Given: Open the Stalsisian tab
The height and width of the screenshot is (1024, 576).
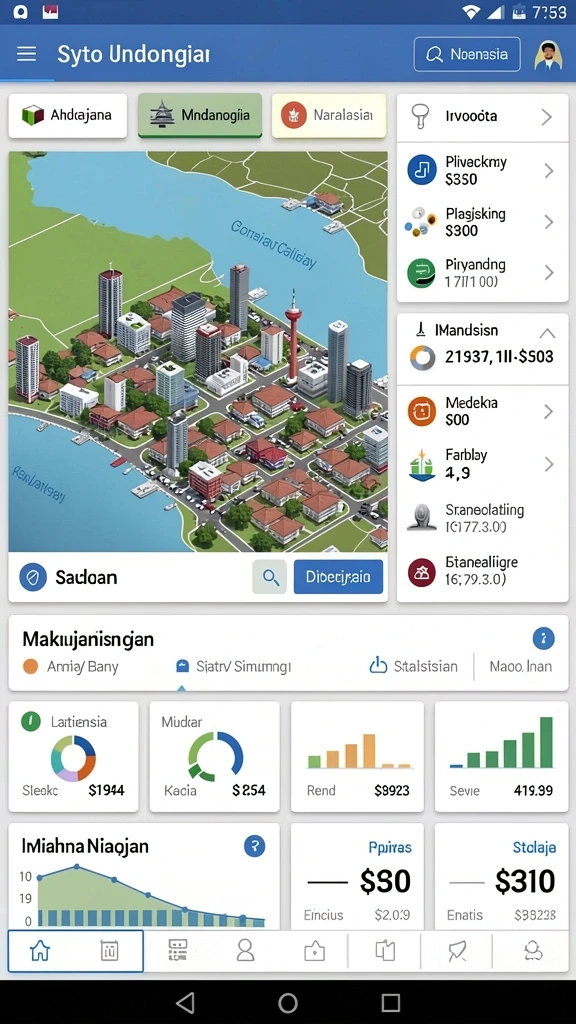Looking at the screenshot, I should pos(413,667).
